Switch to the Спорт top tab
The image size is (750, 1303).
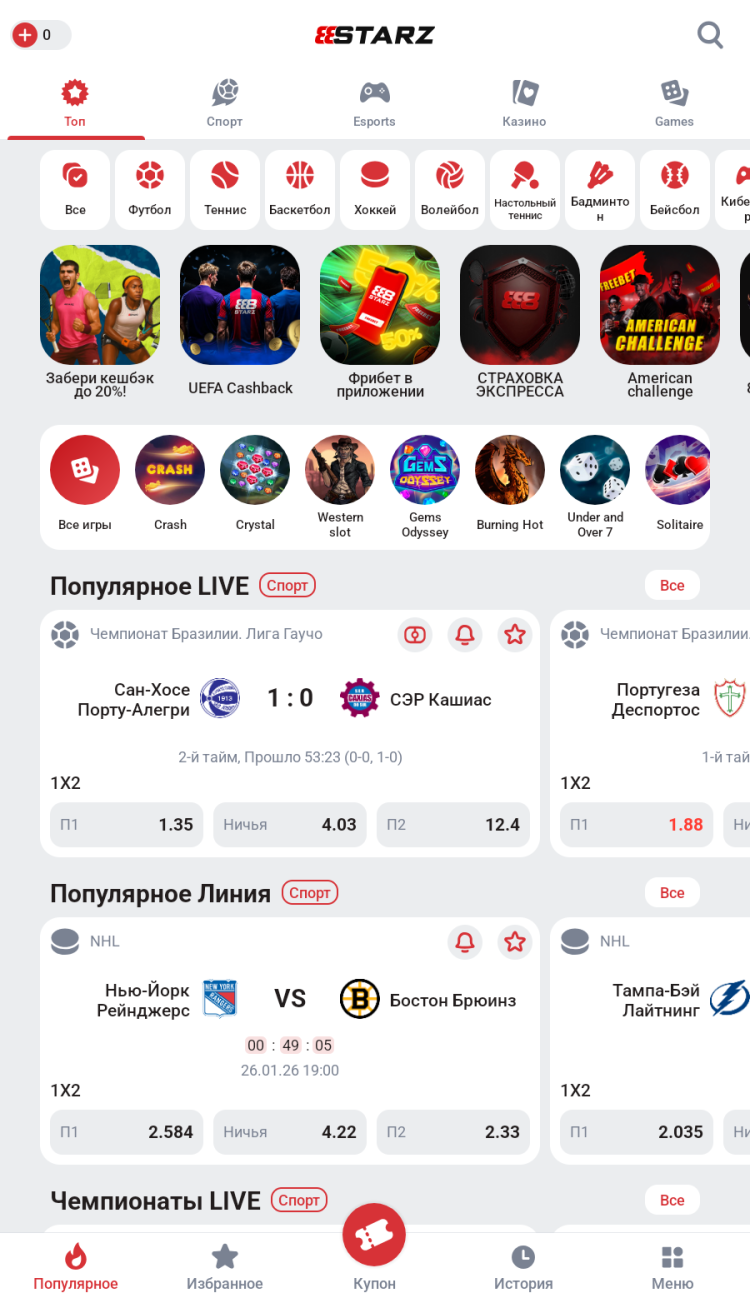[224, 104]
